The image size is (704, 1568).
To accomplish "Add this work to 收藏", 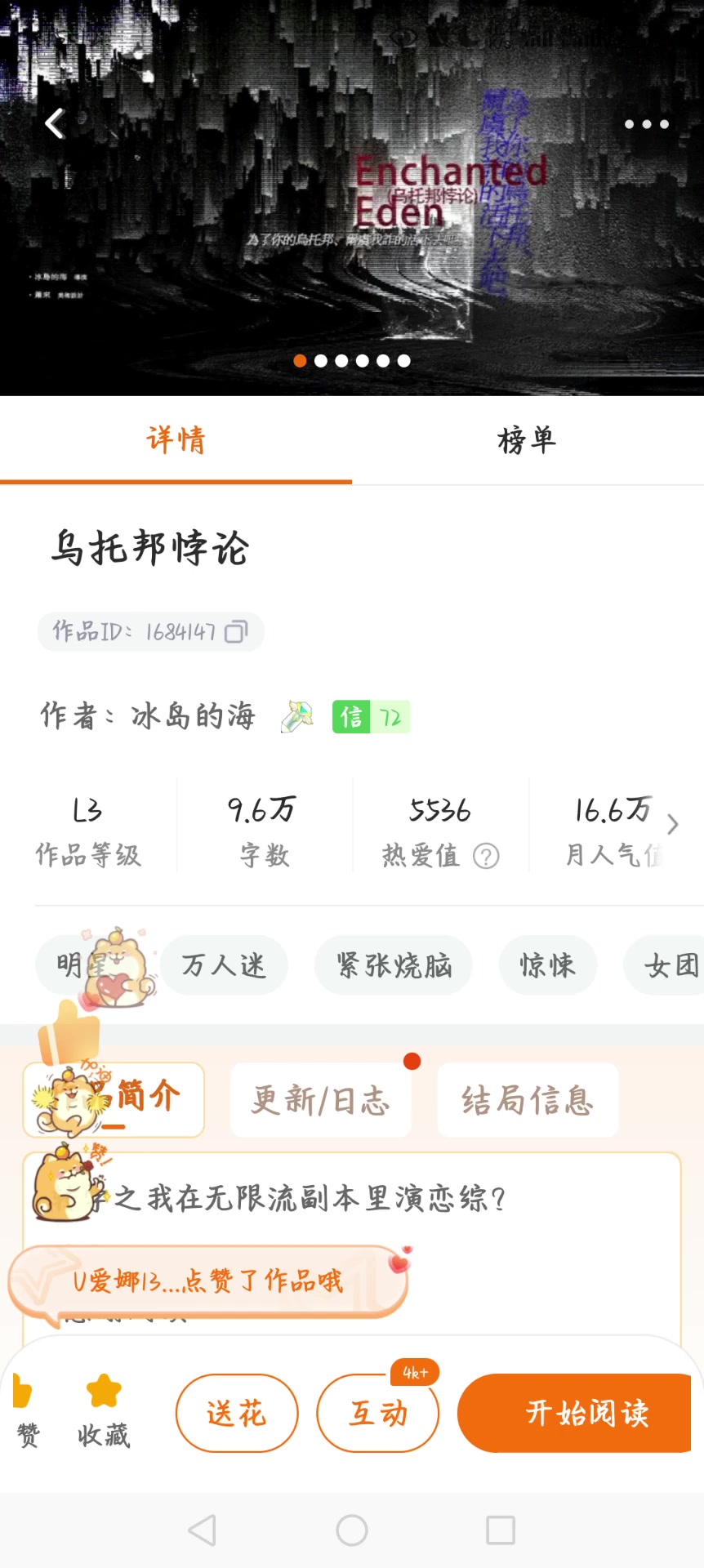I will (x=104, y=1410).
